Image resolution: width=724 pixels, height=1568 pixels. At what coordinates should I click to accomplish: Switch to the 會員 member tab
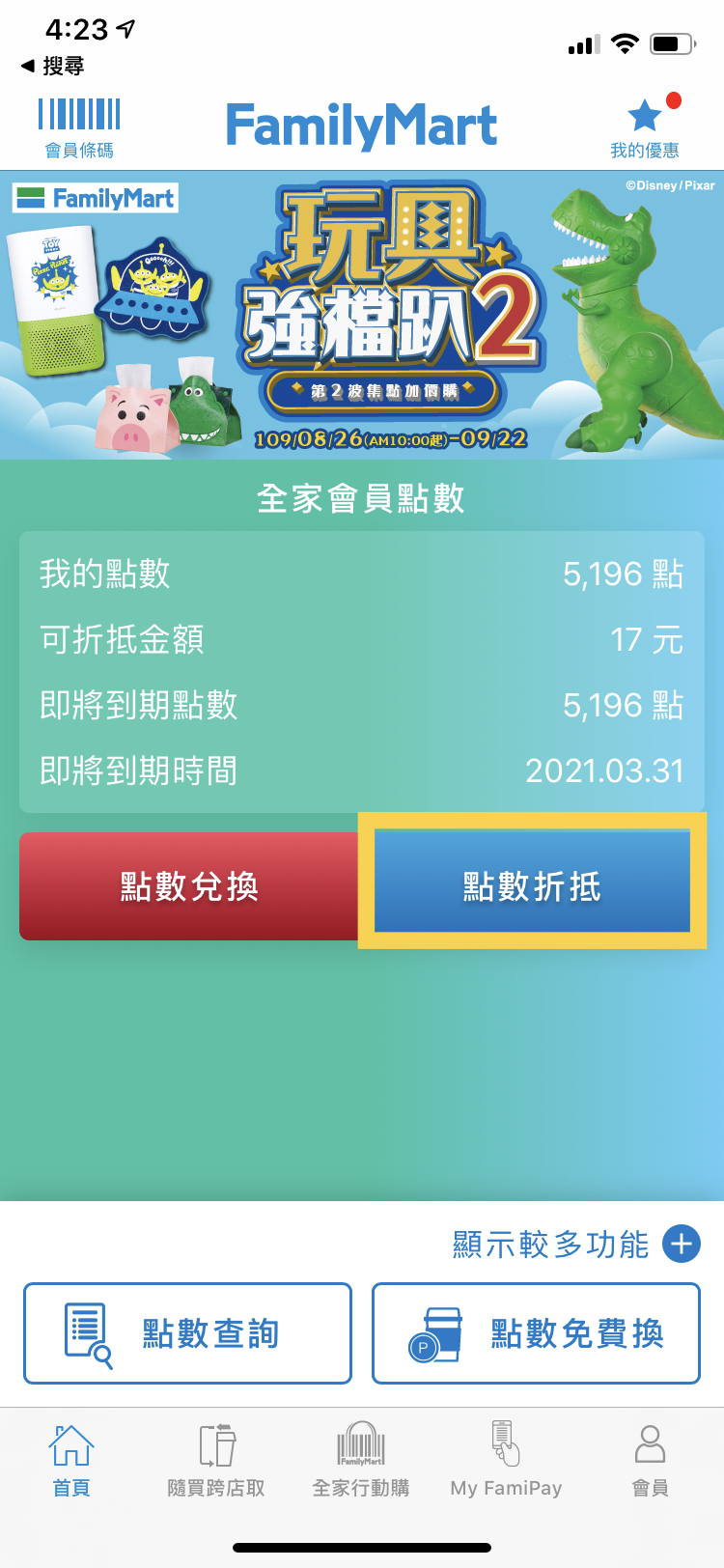(x=650, y=1459)
